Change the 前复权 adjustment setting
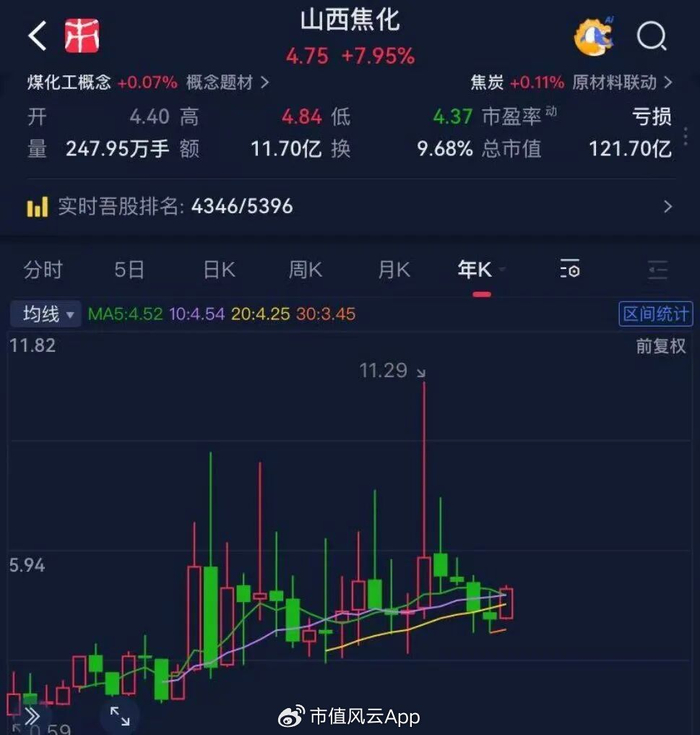This screenshot has height=735, width=700. [661, 346]
